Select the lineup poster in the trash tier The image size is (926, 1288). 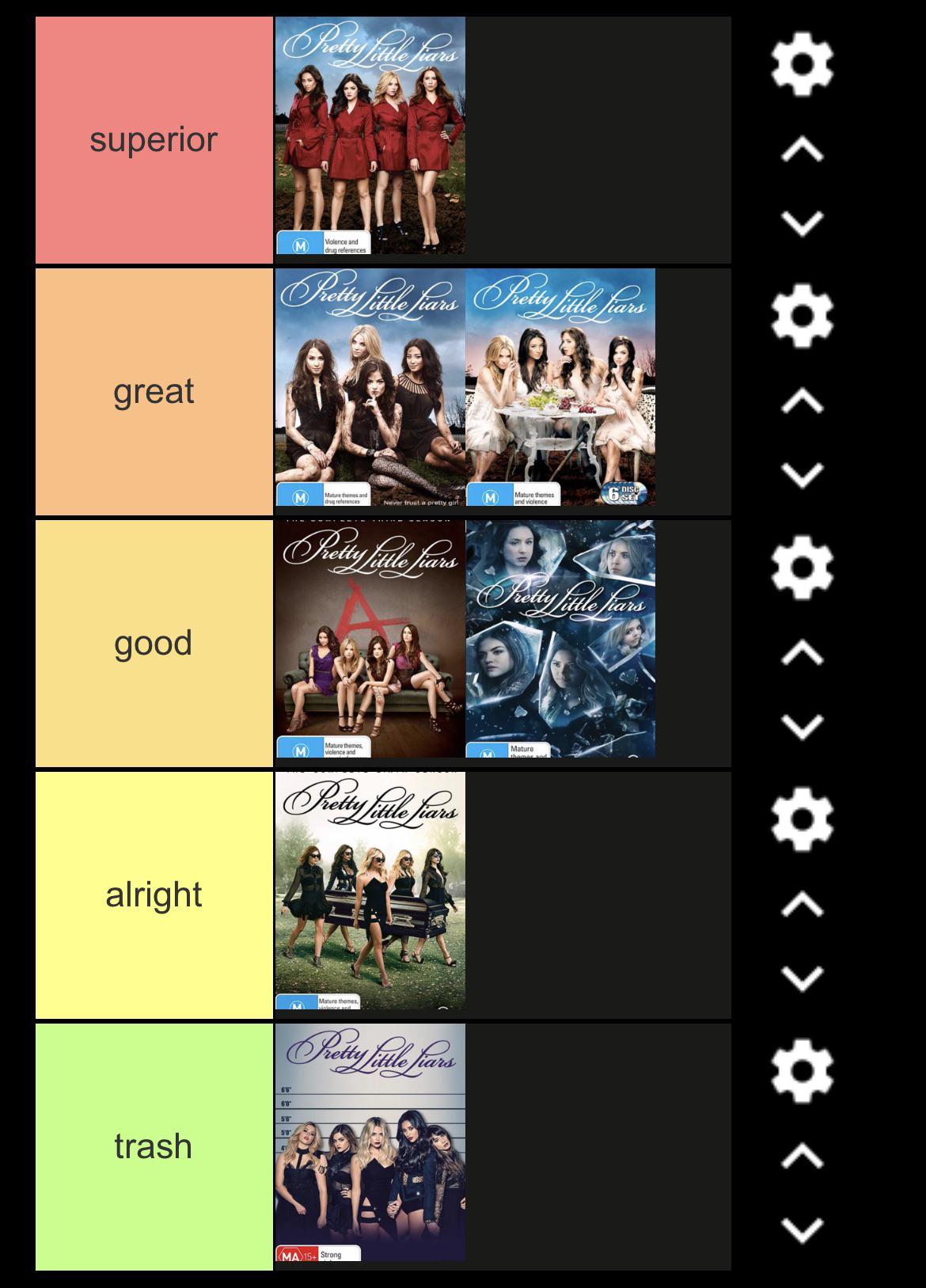click(x=370, y=1142)
